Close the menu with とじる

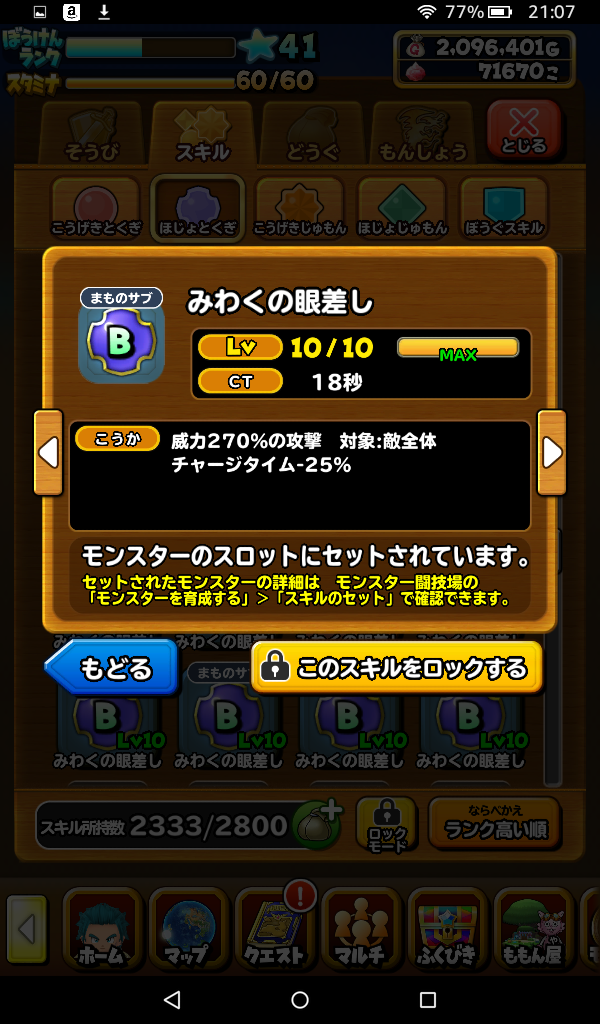[x=524, y=132]
